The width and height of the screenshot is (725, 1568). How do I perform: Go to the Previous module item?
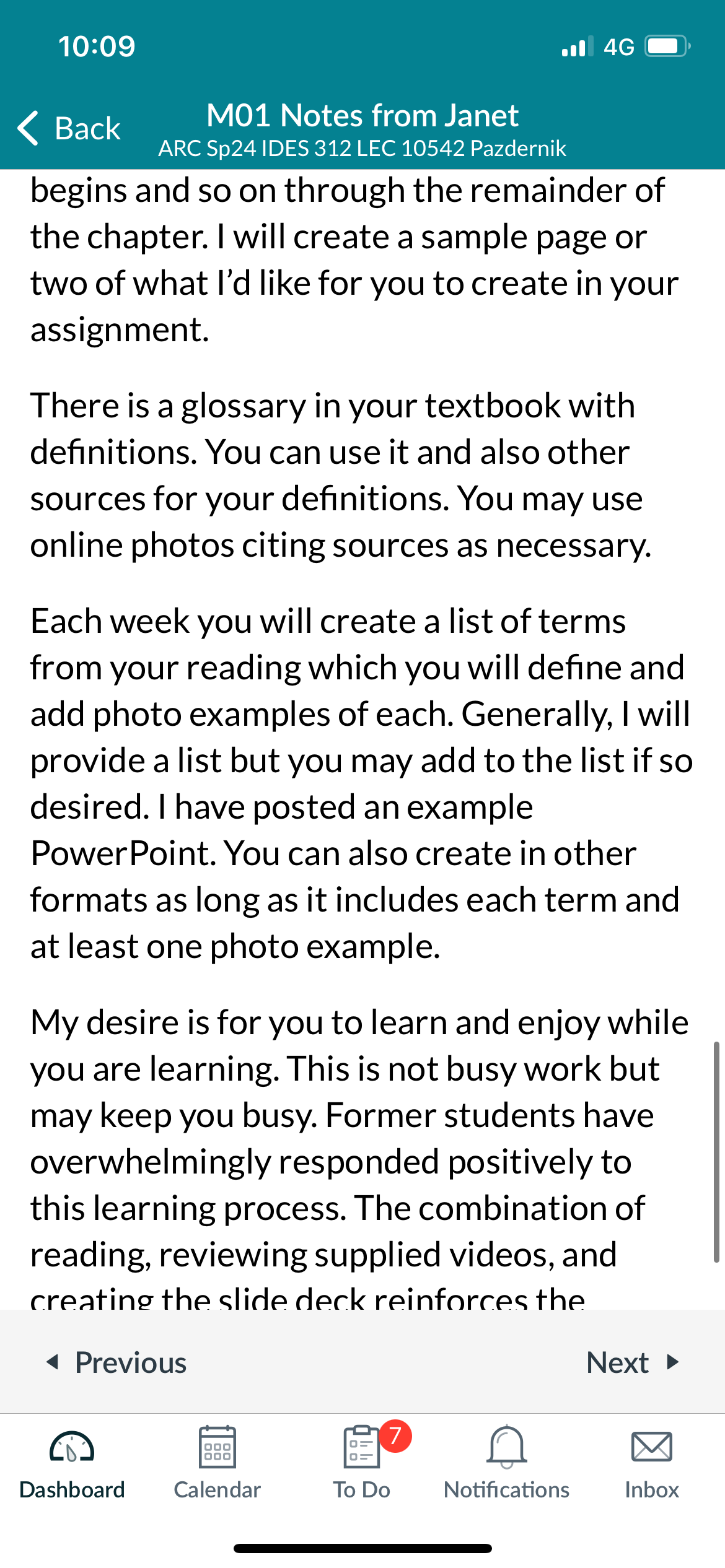point(116,1362)
